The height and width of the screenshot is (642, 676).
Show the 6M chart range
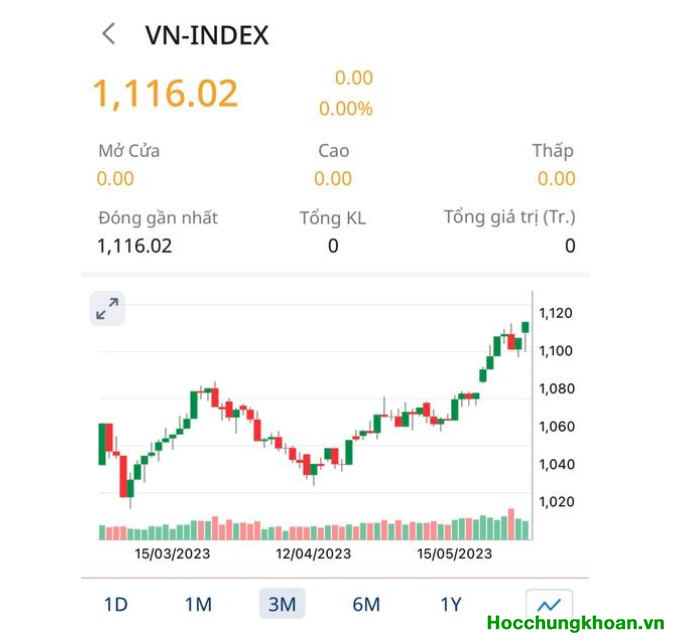(366, 604)
